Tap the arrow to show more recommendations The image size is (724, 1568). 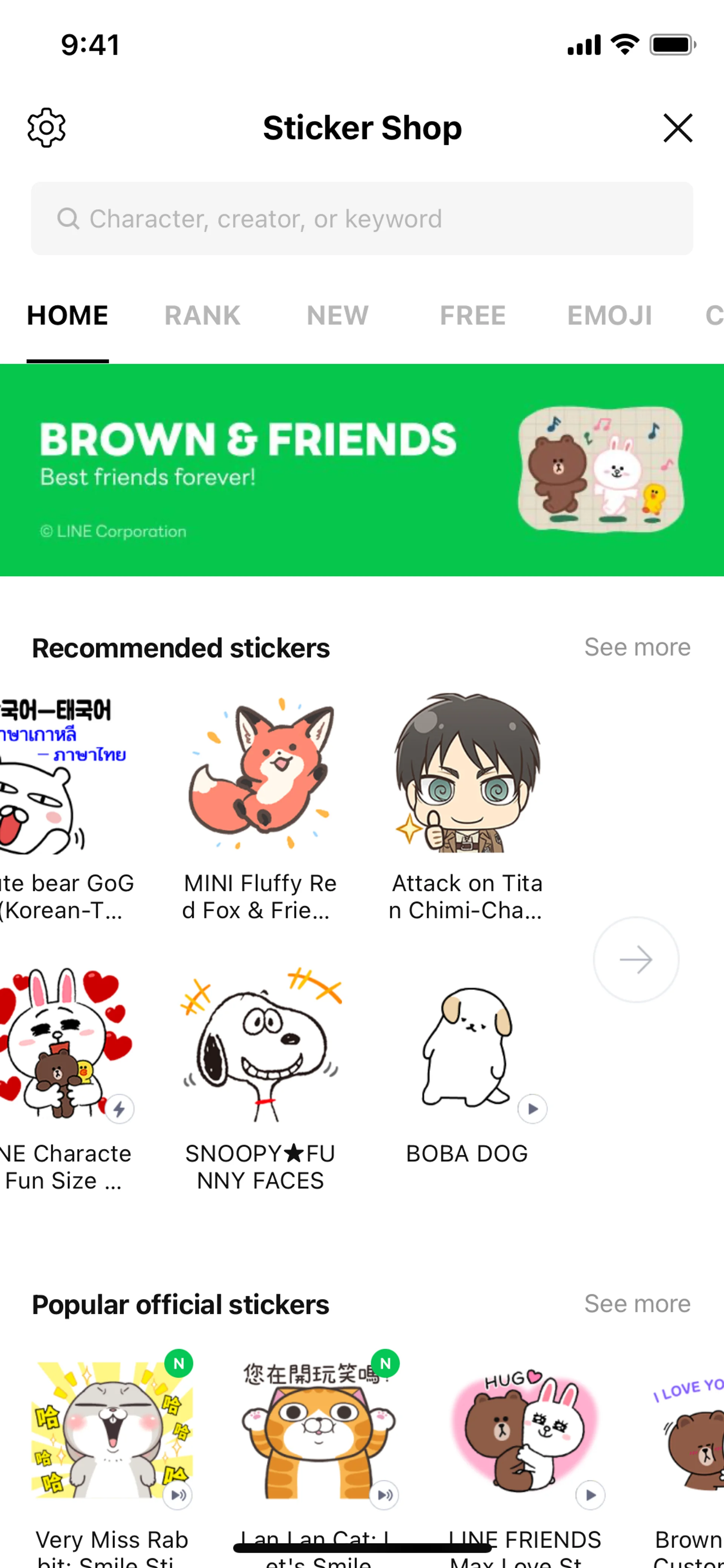coord(636,959)
